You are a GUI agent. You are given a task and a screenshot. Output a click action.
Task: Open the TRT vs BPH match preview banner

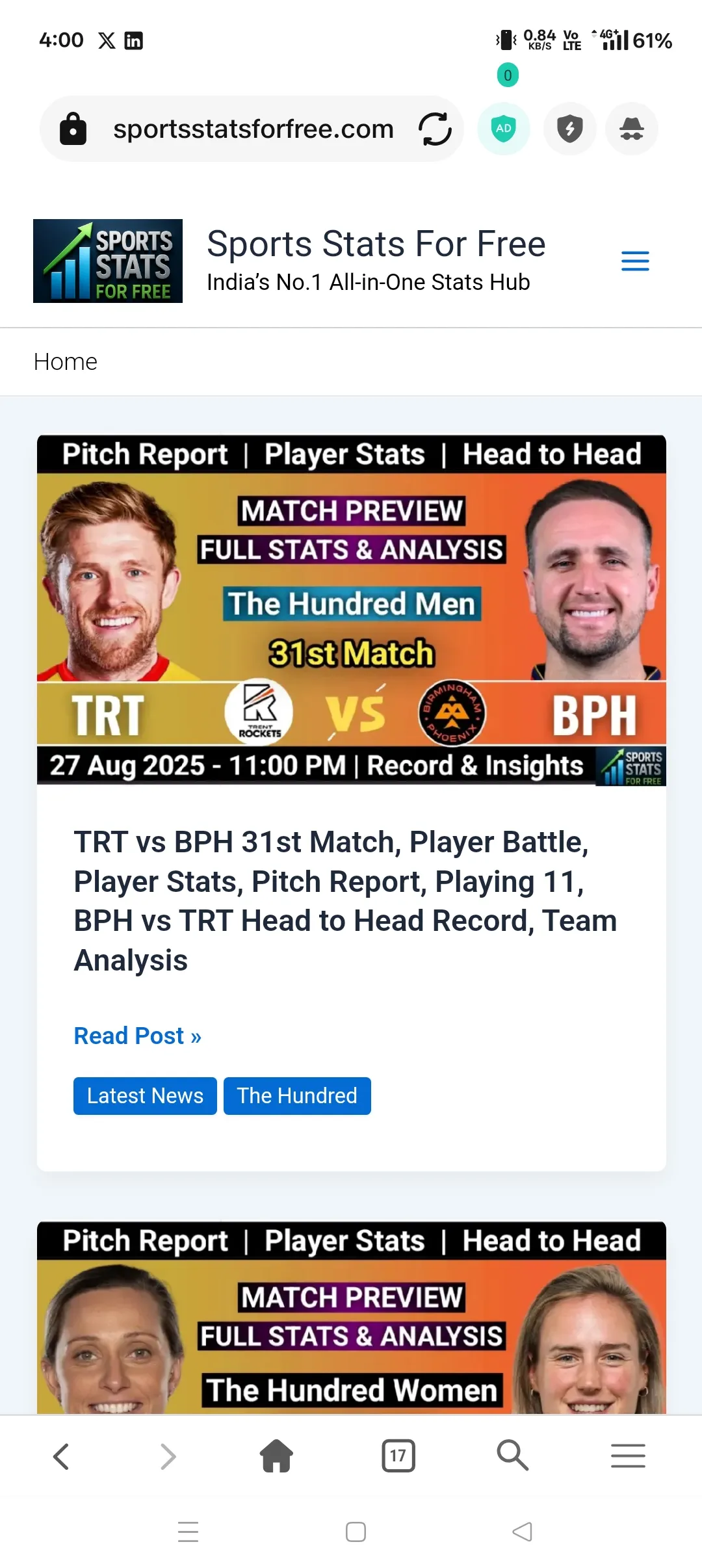click(x=351, y=610)
